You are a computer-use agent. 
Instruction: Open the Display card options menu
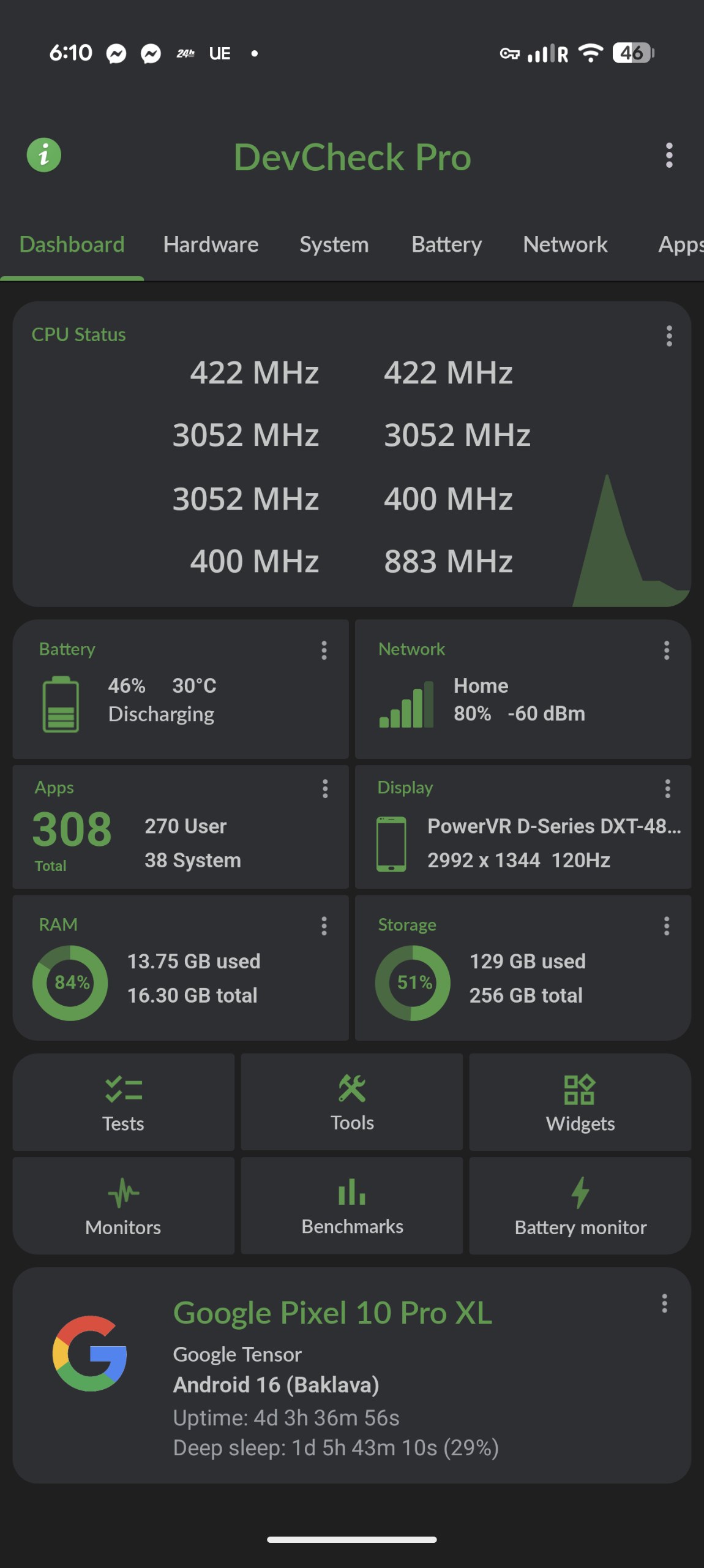click(x=667, y=789)
